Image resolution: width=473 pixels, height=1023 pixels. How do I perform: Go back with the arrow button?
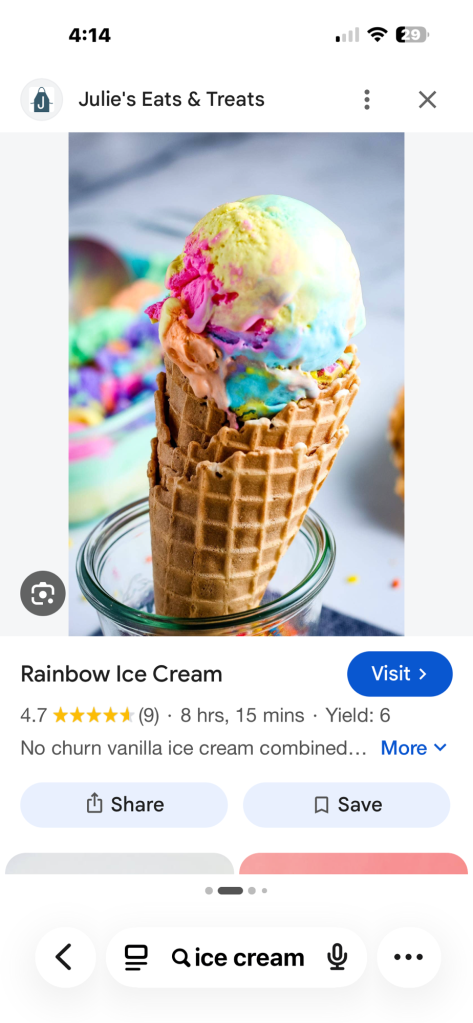(65, 957)
